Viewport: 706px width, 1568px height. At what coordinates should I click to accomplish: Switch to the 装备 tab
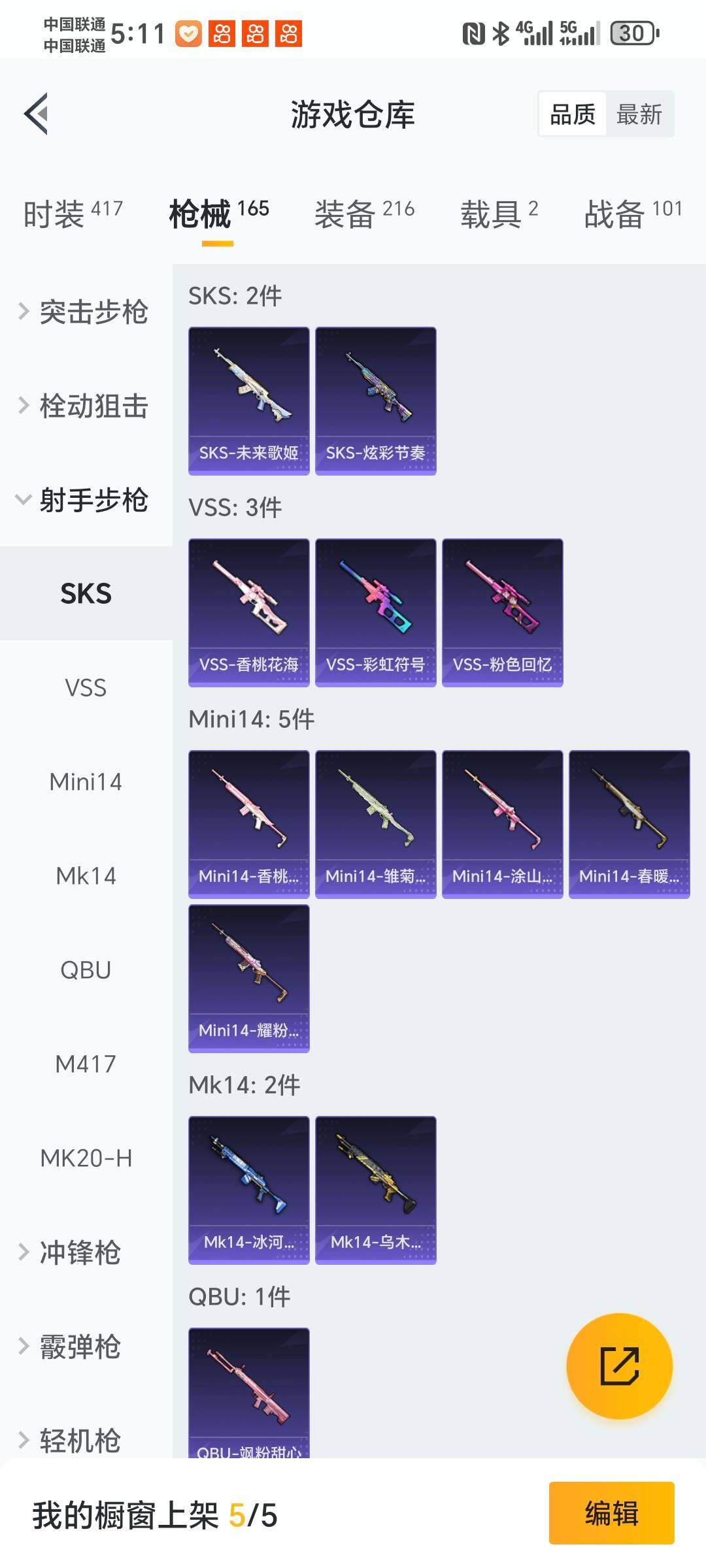pyautogui.click(x=364, y=214)
